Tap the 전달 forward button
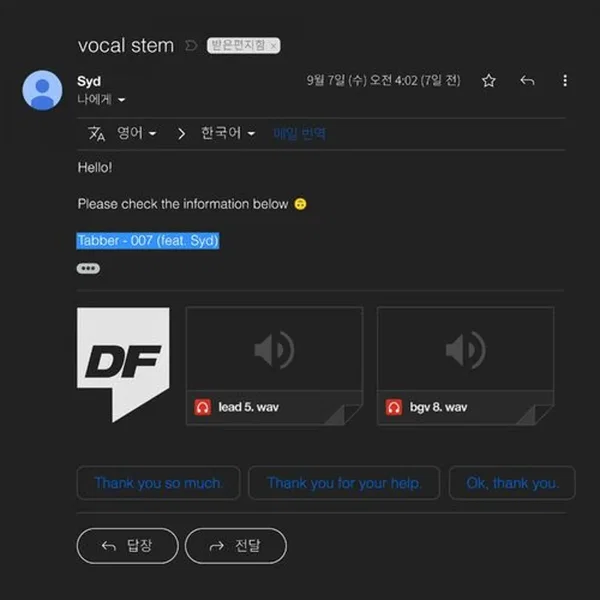This screenshot has height=600, width=600. [236, 546]
